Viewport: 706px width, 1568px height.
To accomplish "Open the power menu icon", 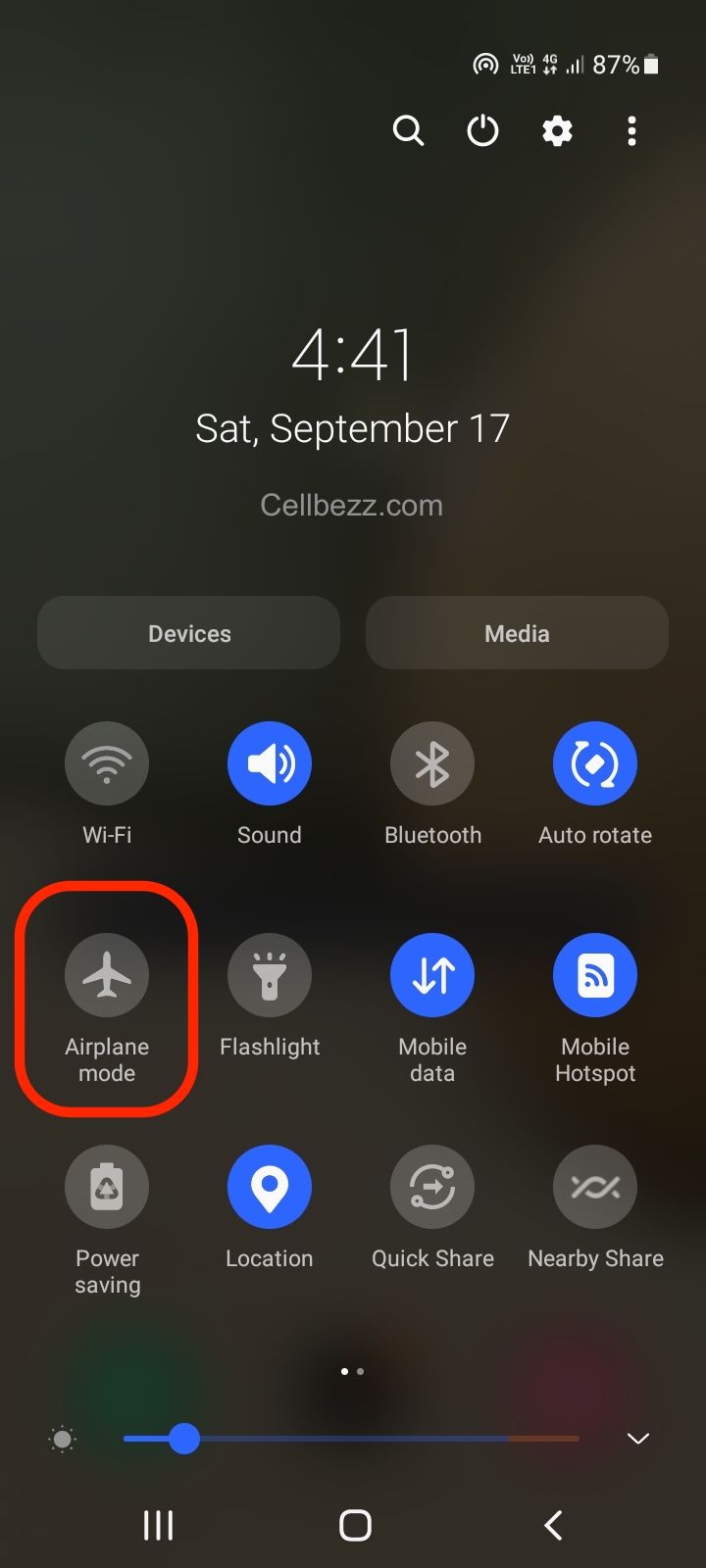I will (482, 130).
